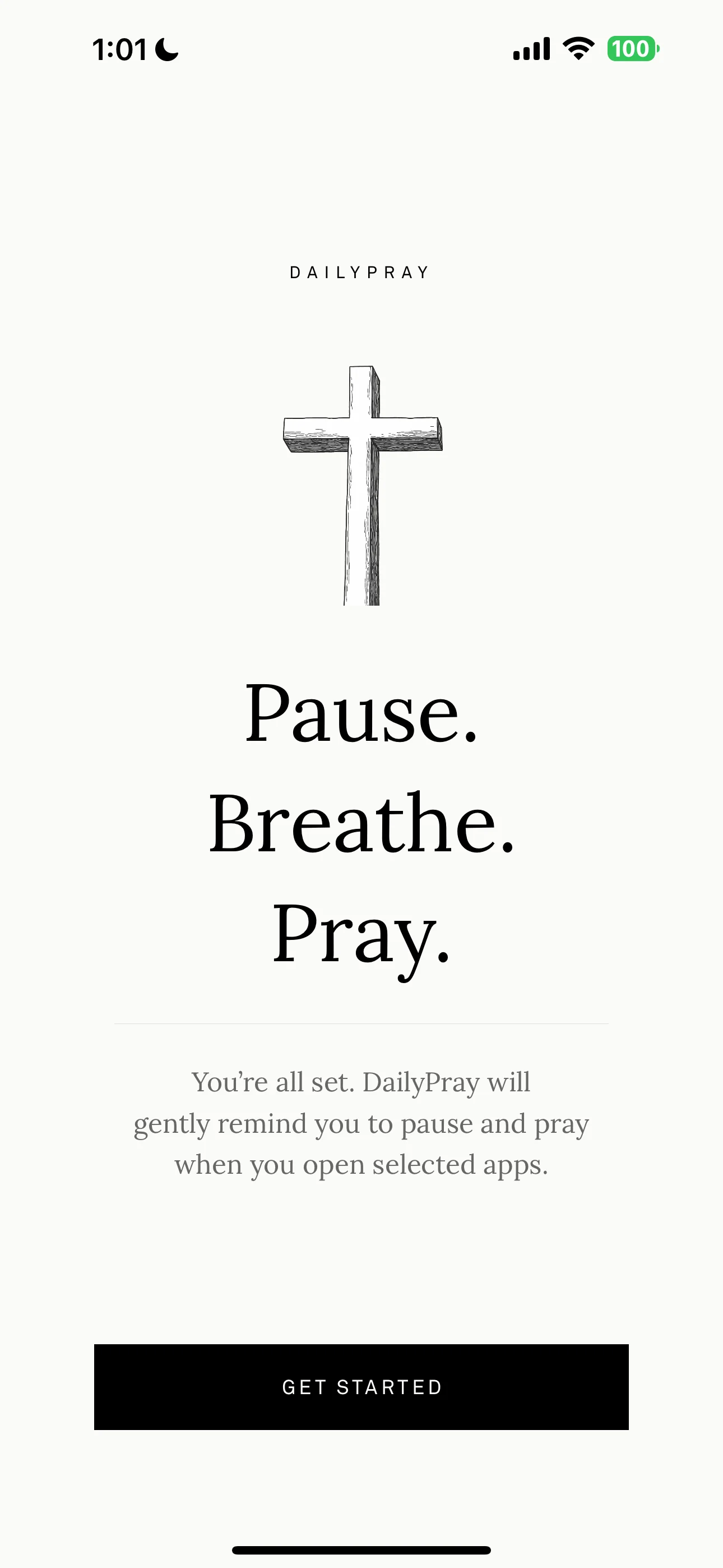
Task: Tap the cross illustration
Action: (361, 487)
